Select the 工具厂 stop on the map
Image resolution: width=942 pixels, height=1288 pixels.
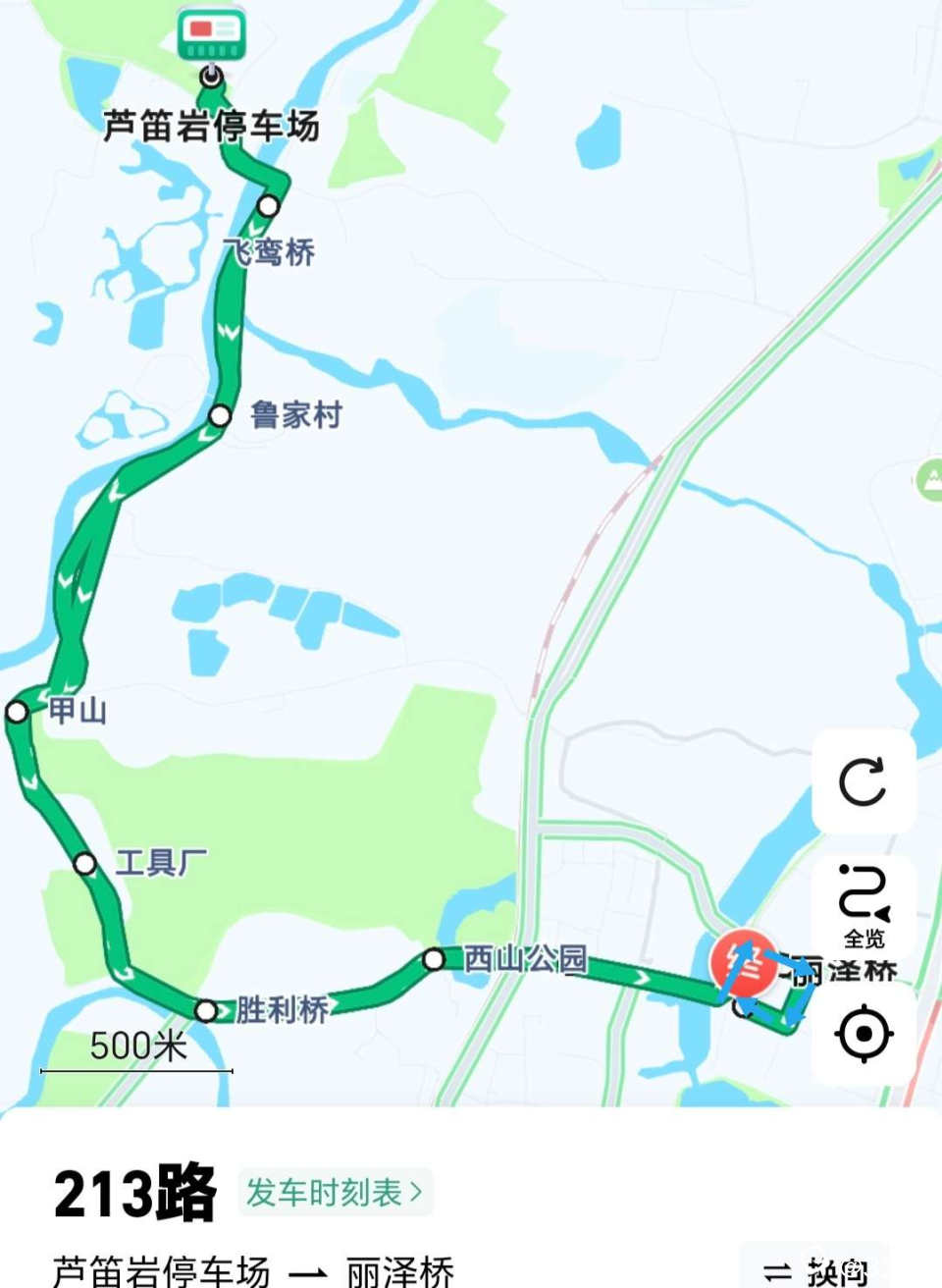point(85,864)
